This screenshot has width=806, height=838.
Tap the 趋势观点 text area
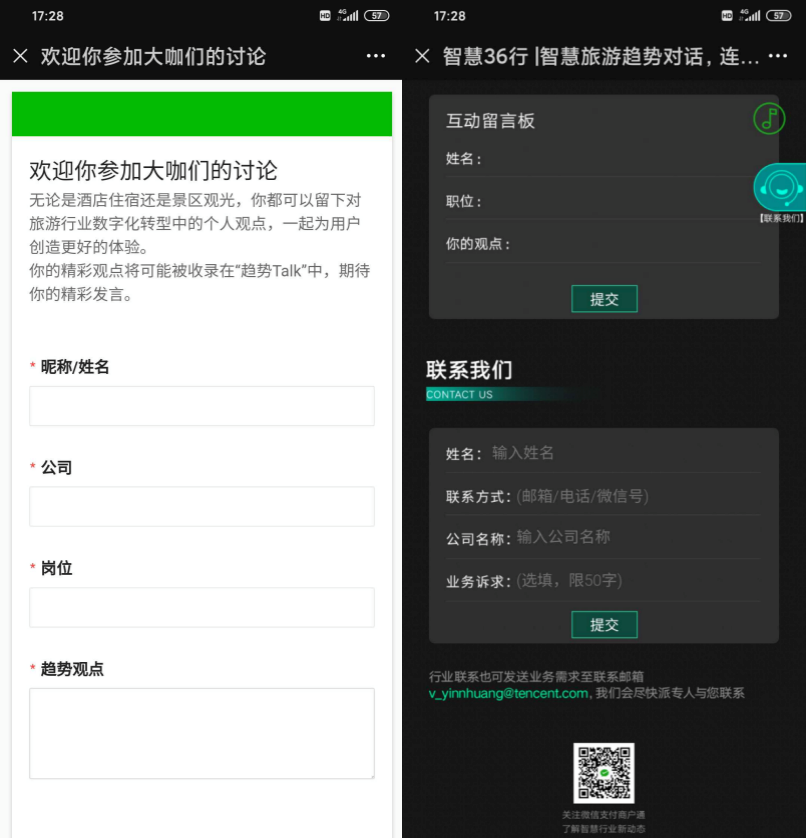click(201, 733)
